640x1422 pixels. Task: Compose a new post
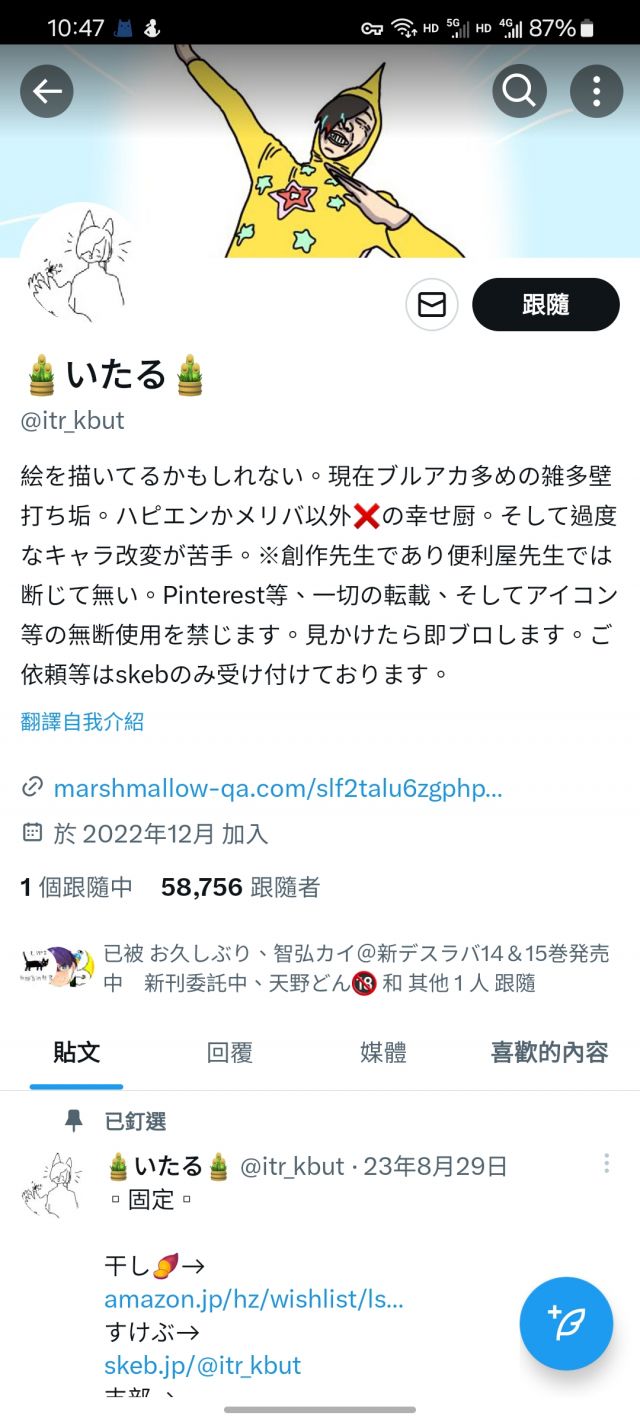pyautogui.click(x=566, y=1323)
